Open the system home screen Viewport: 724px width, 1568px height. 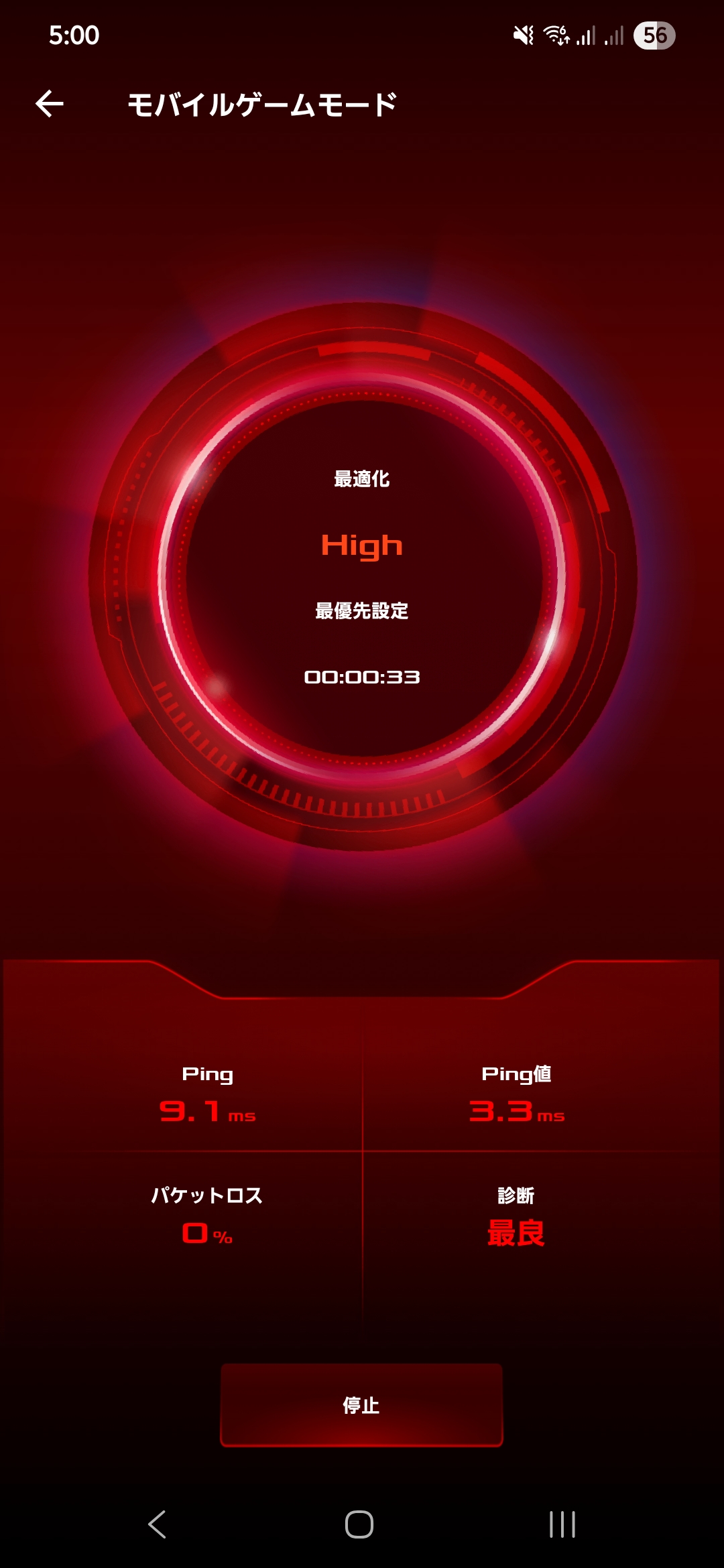pyautogui.click(x=359, y=1524)
